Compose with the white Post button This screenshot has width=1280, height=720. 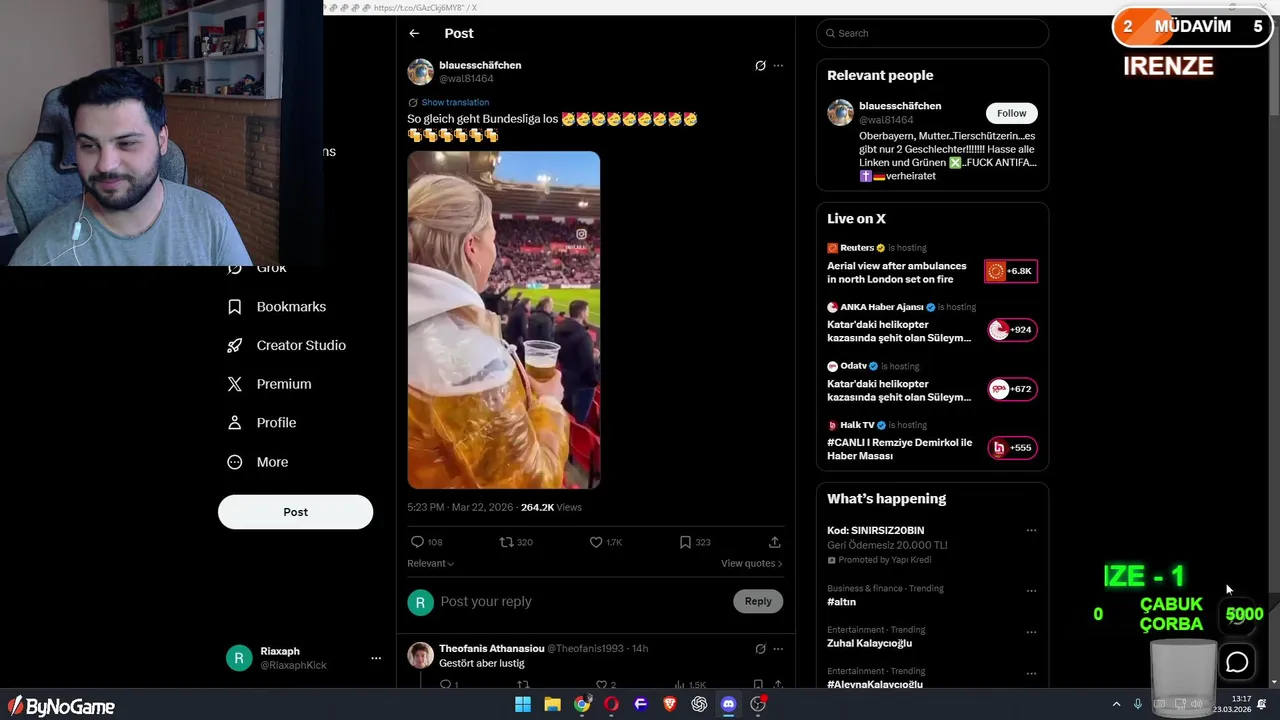click(x=295, y=512)
